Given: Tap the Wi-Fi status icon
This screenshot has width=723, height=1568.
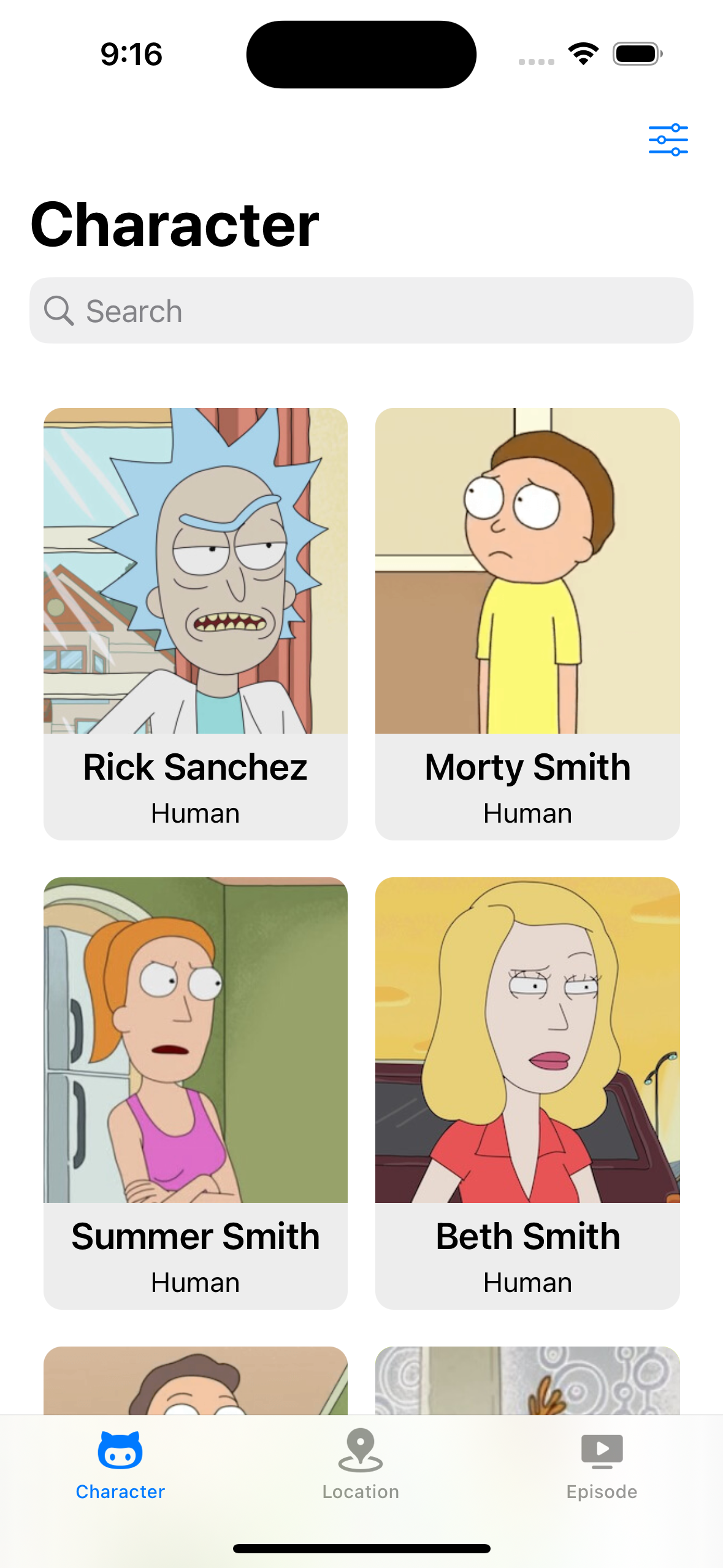Looking at the screenshot, I should [x=582, y=54].
